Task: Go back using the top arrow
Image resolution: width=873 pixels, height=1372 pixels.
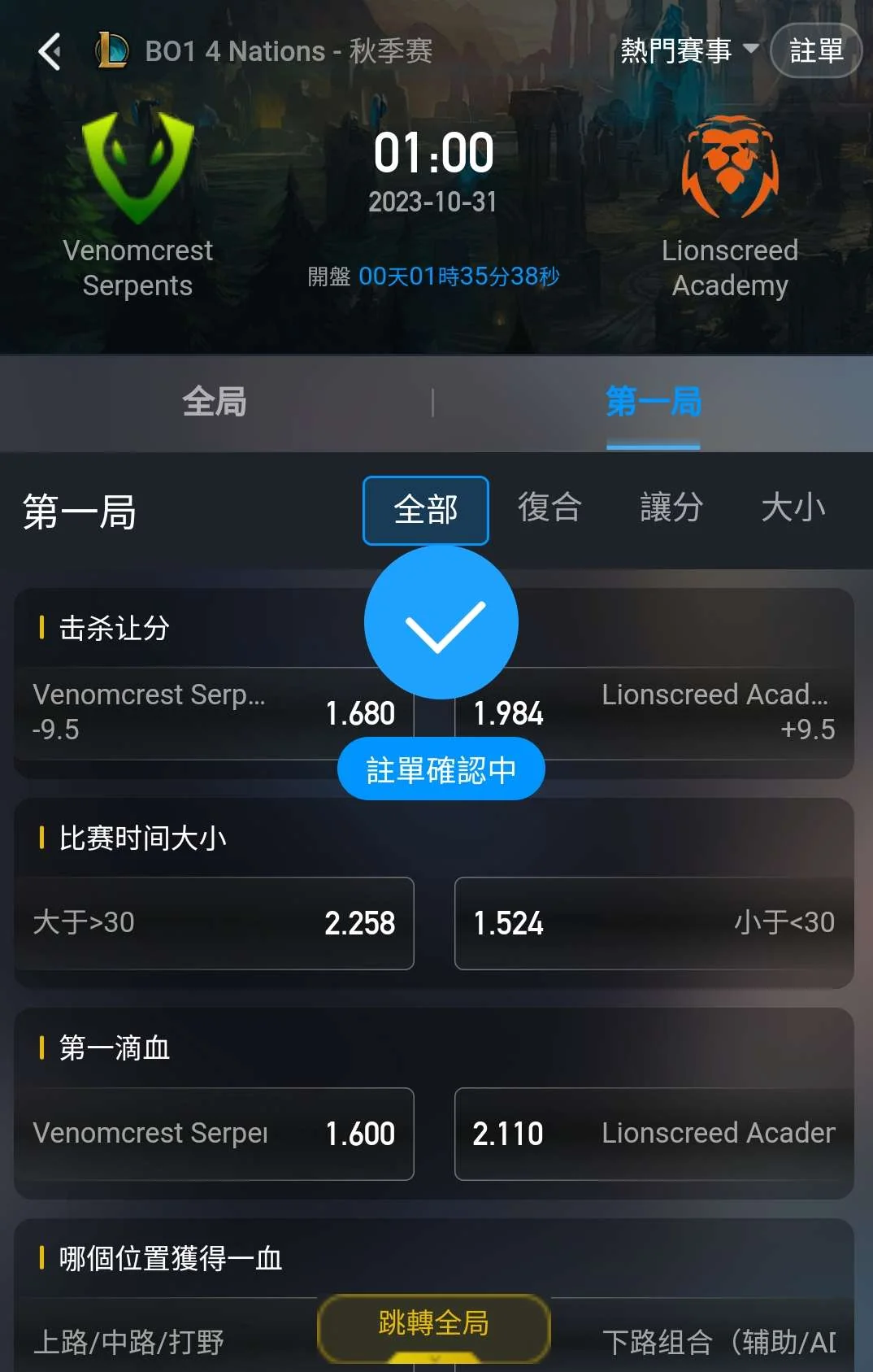Action: coord(50,52)
